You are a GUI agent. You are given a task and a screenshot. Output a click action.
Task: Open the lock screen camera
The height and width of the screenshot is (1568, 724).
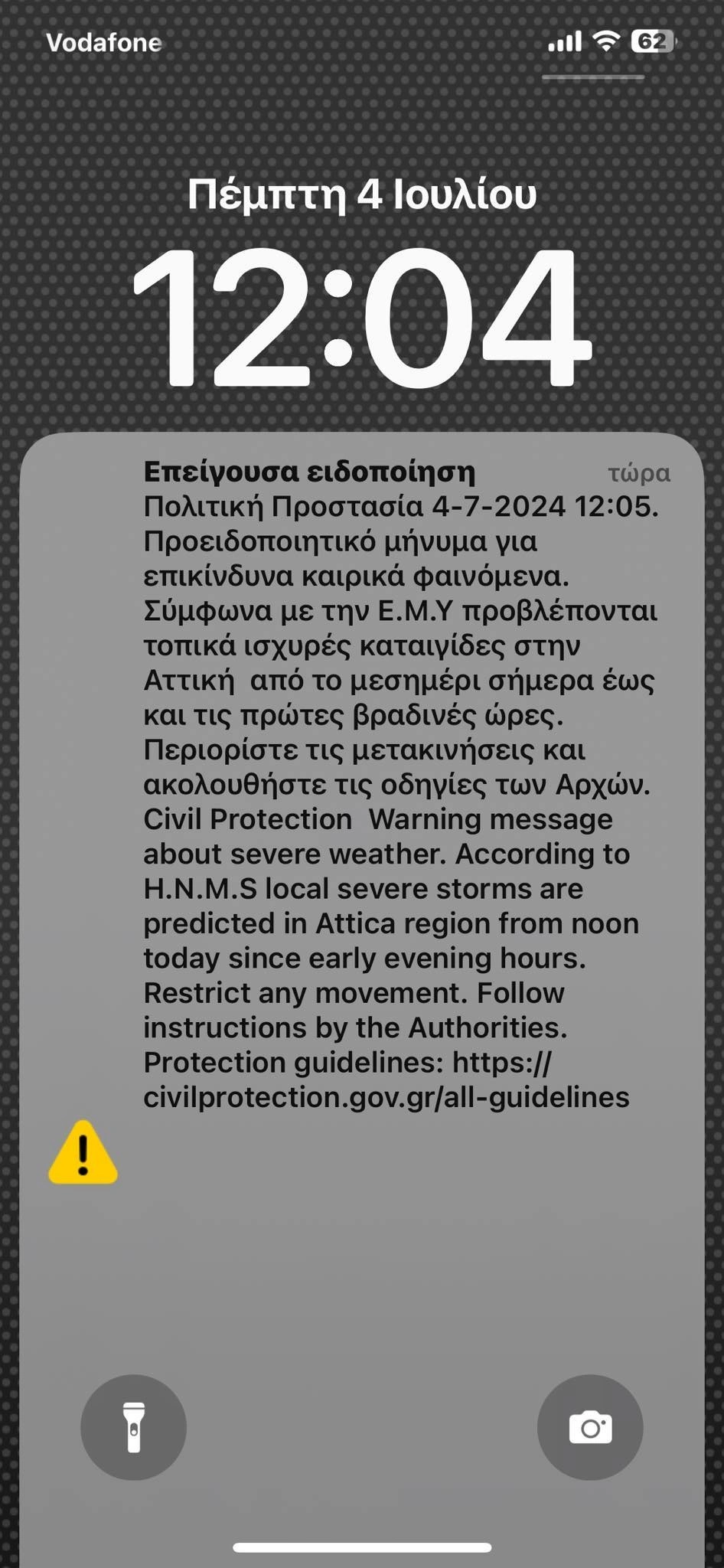pyautogui.click(x=590, y=1427)
